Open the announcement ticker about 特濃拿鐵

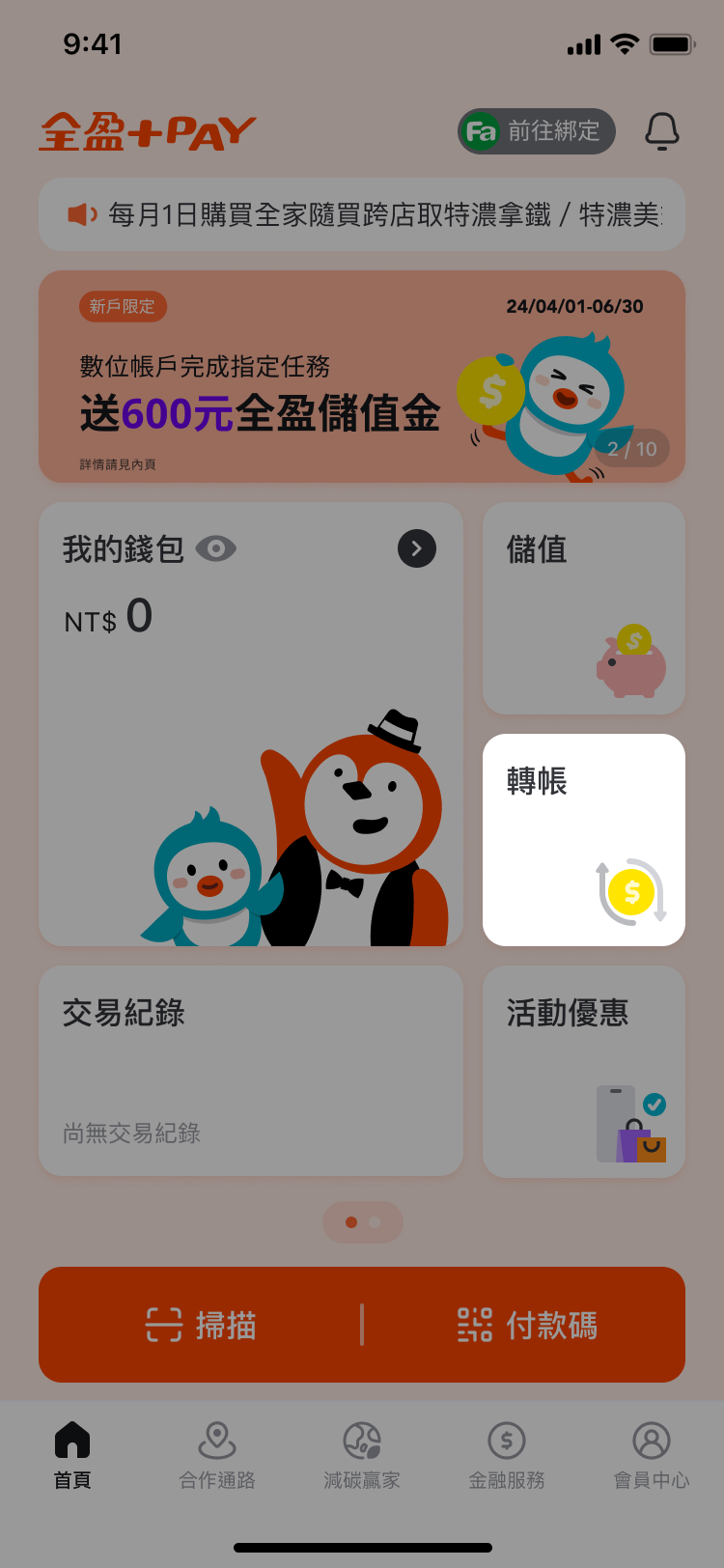(362, 214)
